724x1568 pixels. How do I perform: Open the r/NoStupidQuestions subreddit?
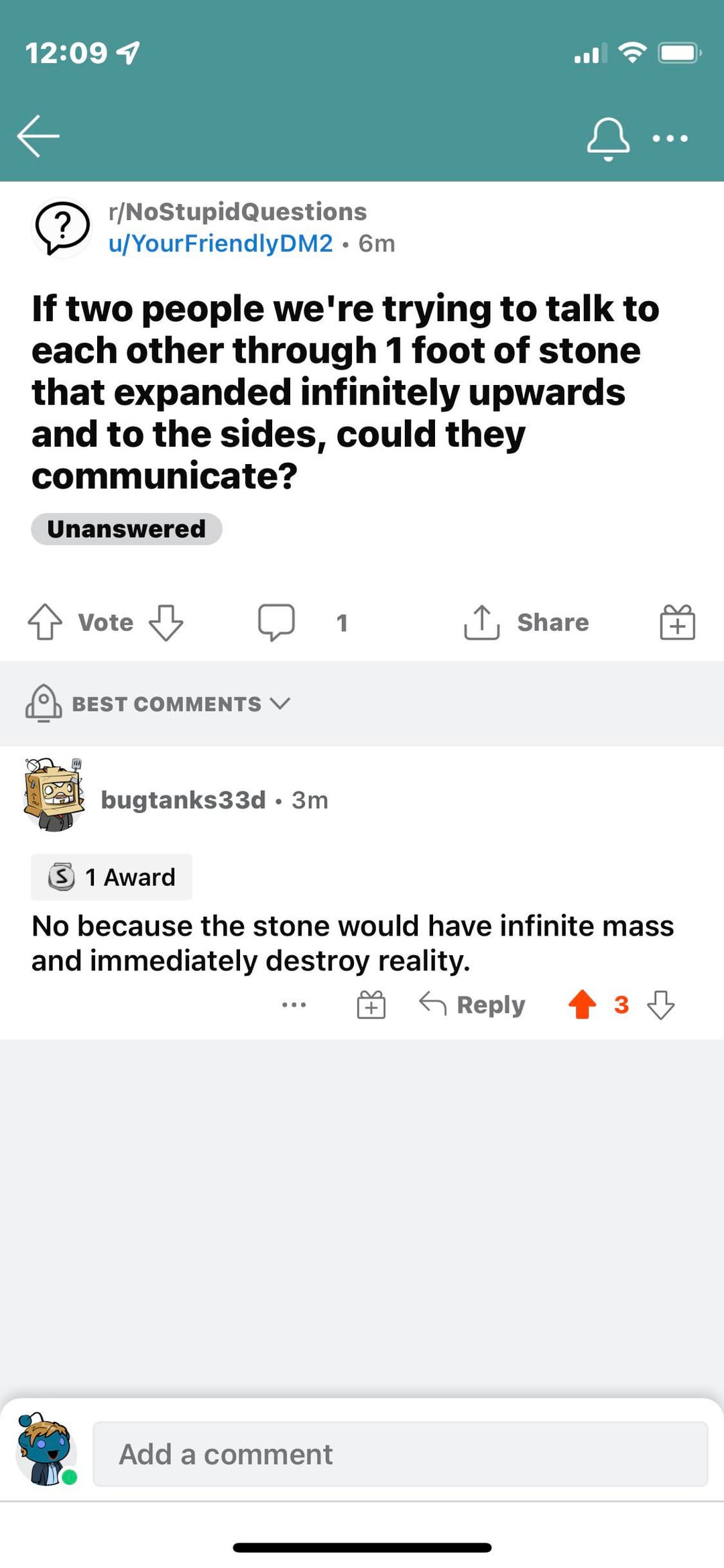coord(237,212)
